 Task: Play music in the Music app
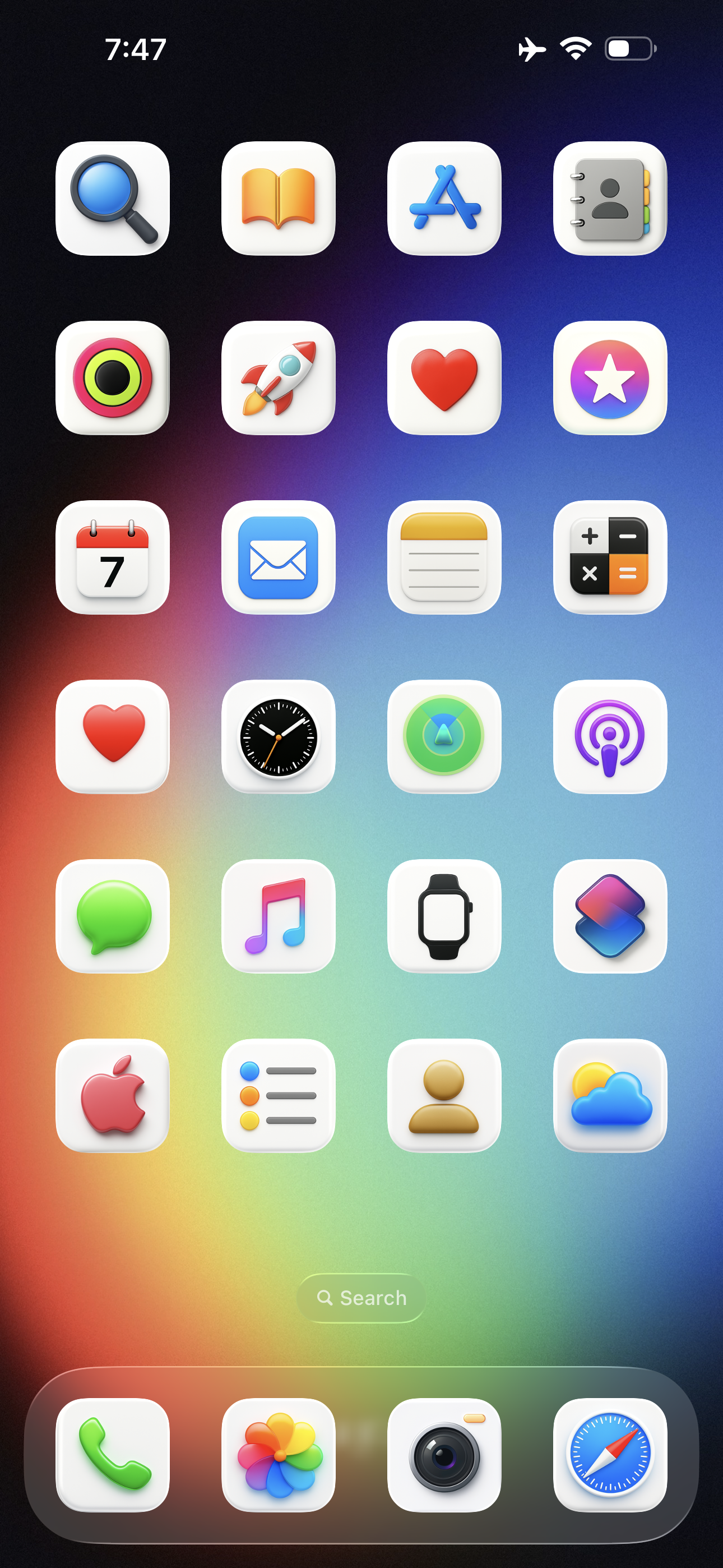tap(278, 916)
